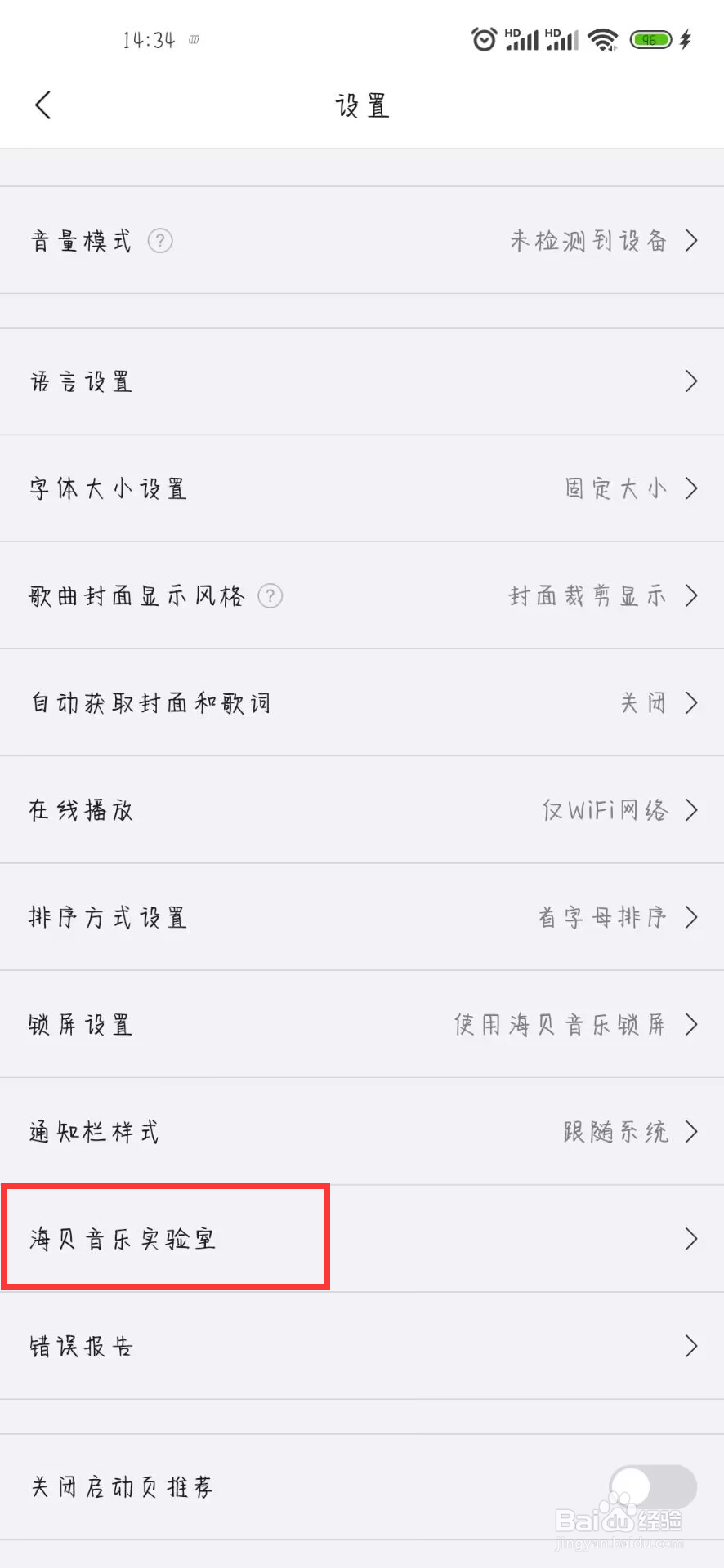Tap the question mark beside 歌曲封面显示风格
This screenshot has height=1568, width=724.
270,596
